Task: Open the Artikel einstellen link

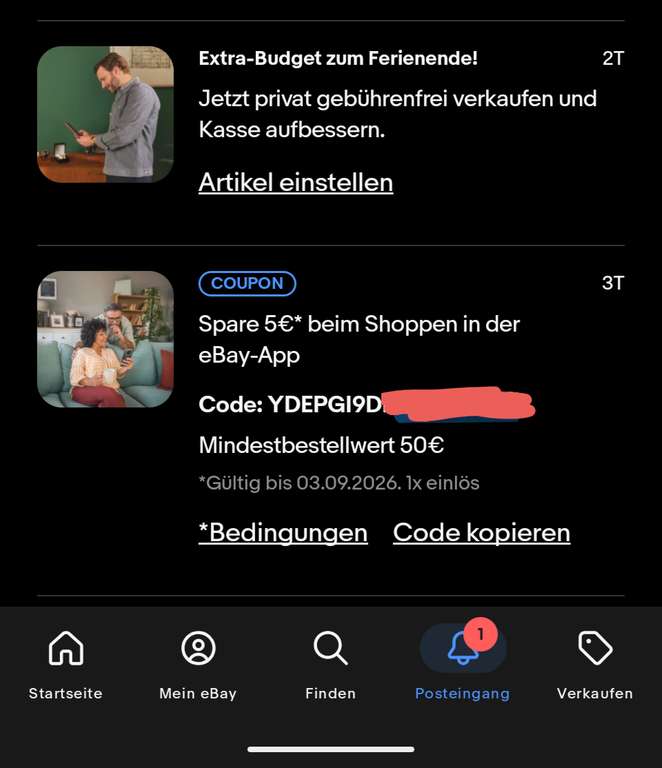Action: (x=296, y=183)
